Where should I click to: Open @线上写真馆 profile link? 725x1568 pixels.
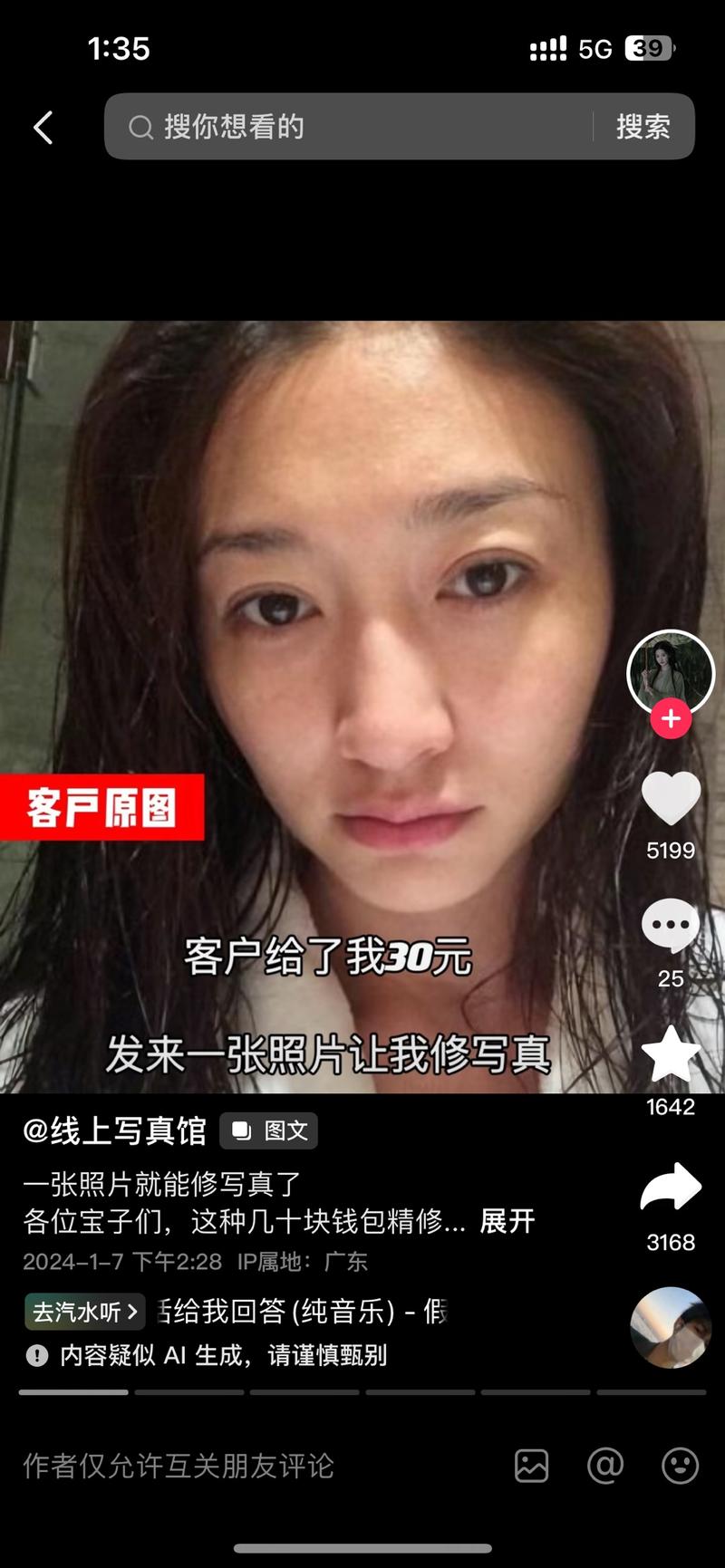click(115, 1130)
